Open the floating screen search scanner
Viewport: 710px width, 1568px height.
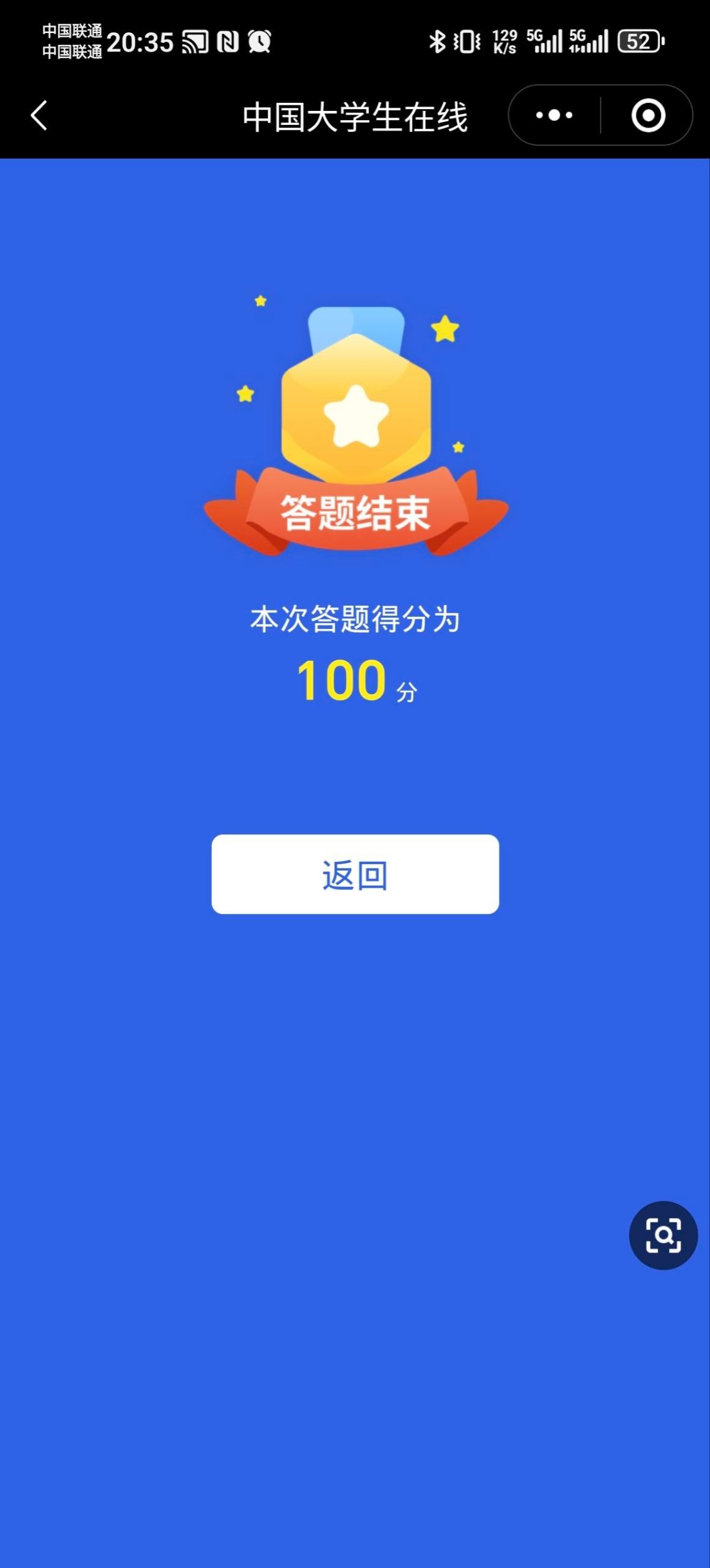point(663,1235)
